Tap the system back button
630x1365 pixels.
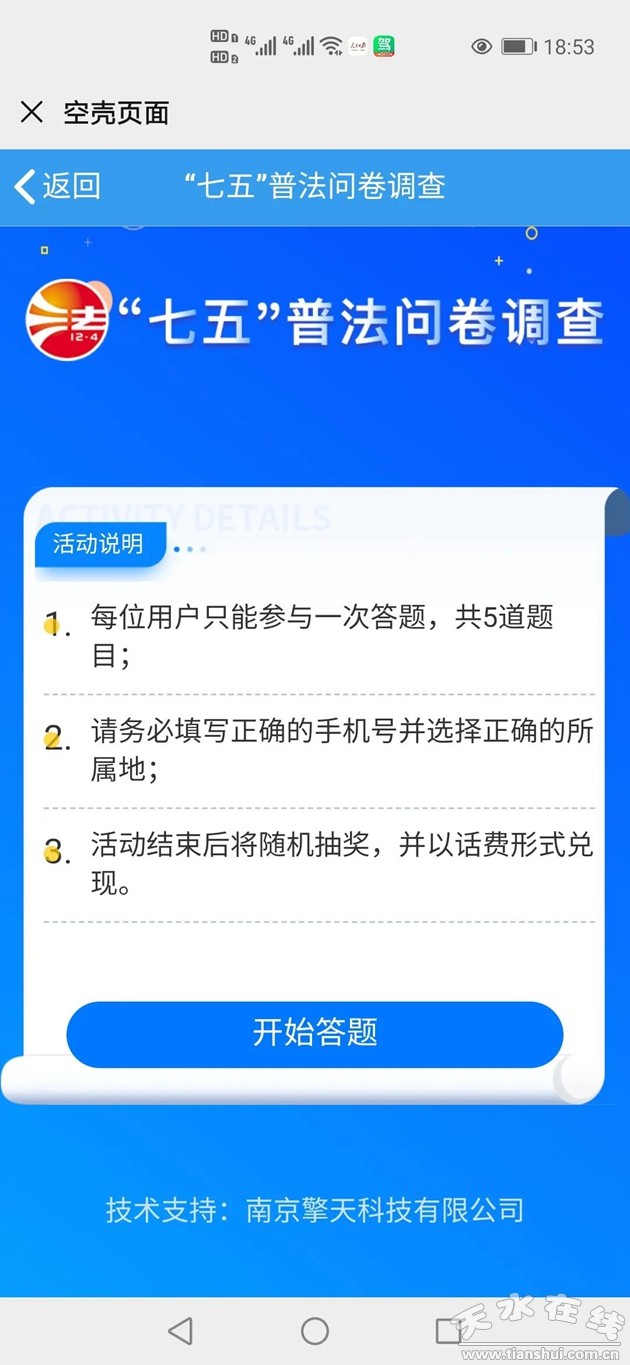pyautogui.click(x=181, y=1330)
